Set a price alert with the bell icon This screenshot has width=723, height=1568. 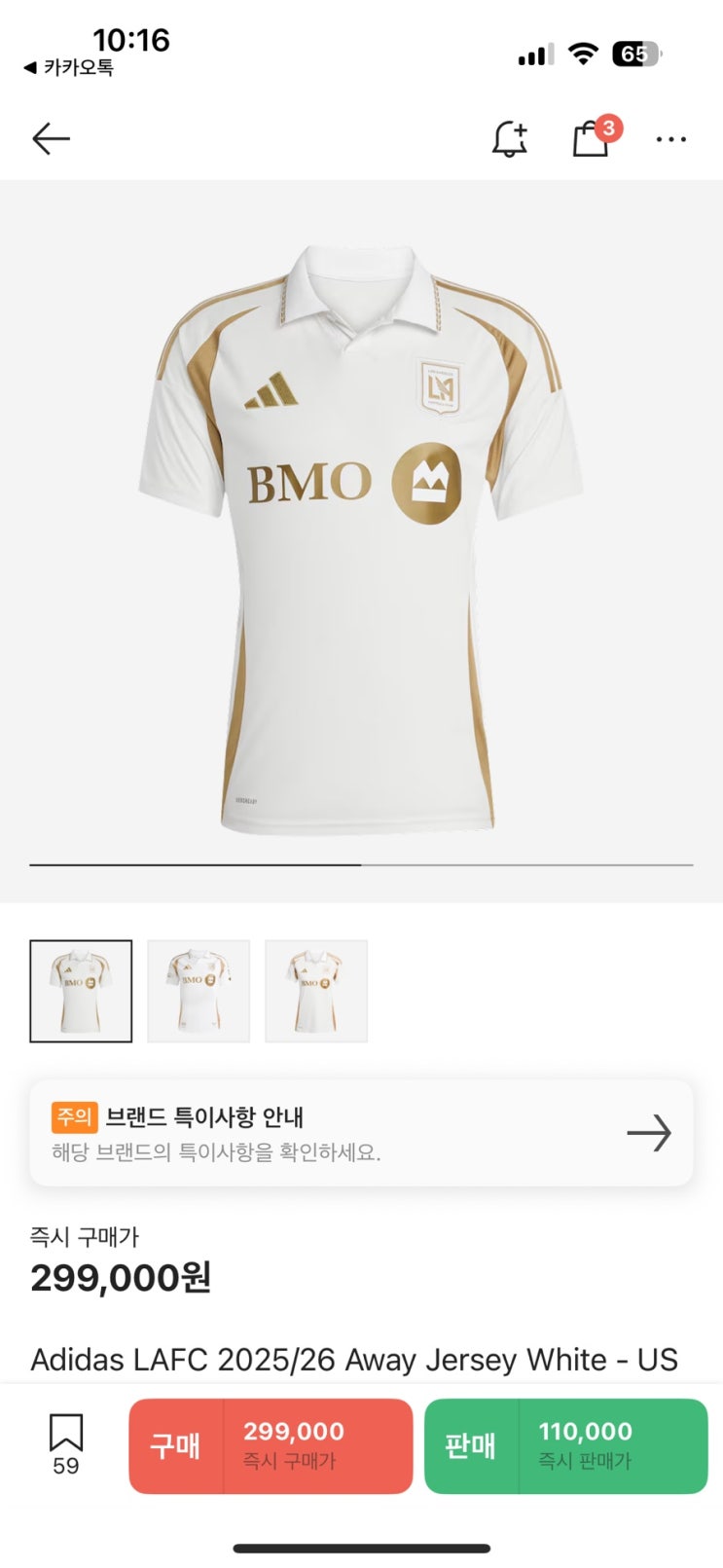coord(509,140)
